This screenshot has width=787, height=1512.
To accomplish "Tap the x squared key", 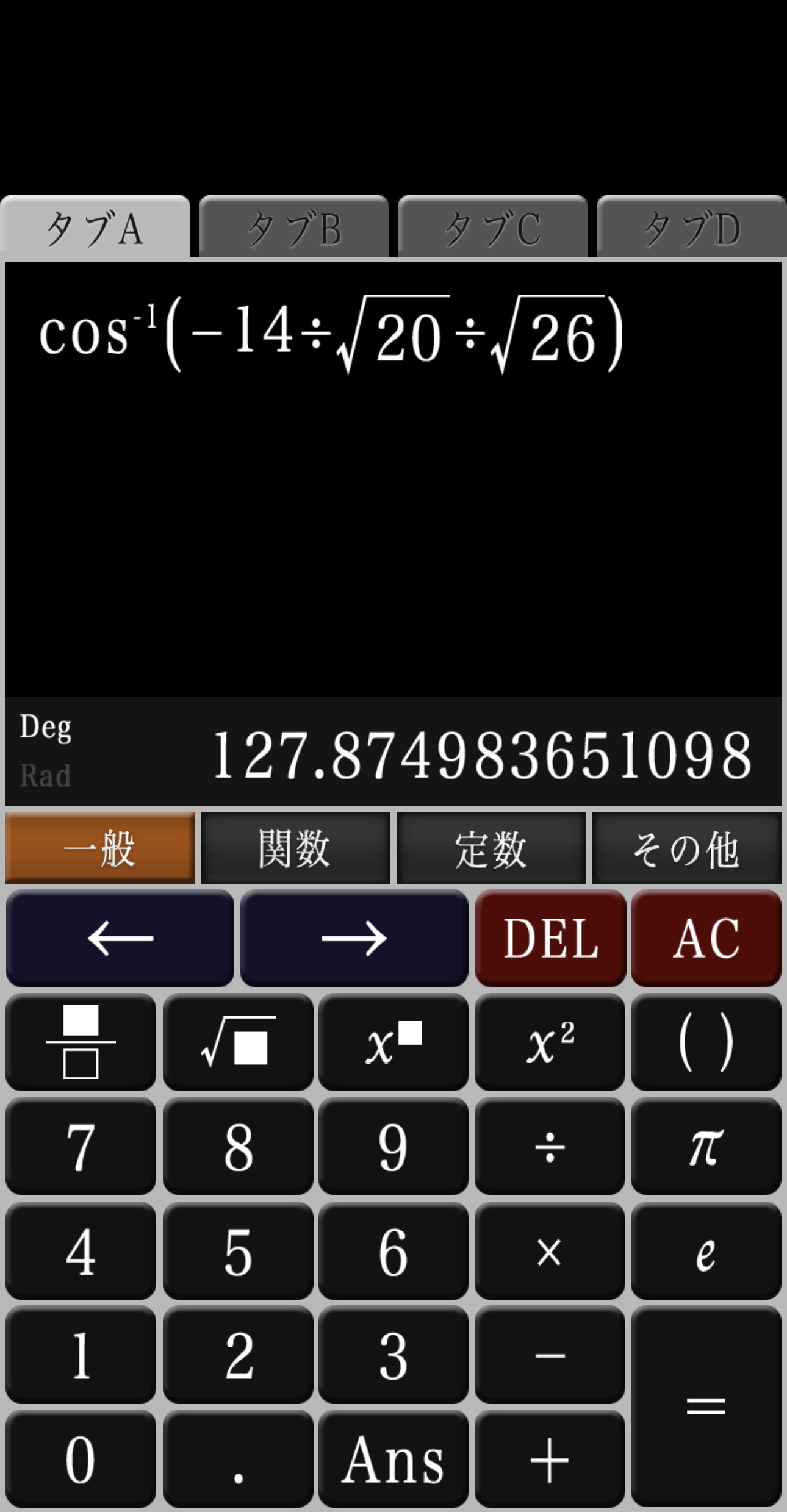I will (x=550, y=1042).
